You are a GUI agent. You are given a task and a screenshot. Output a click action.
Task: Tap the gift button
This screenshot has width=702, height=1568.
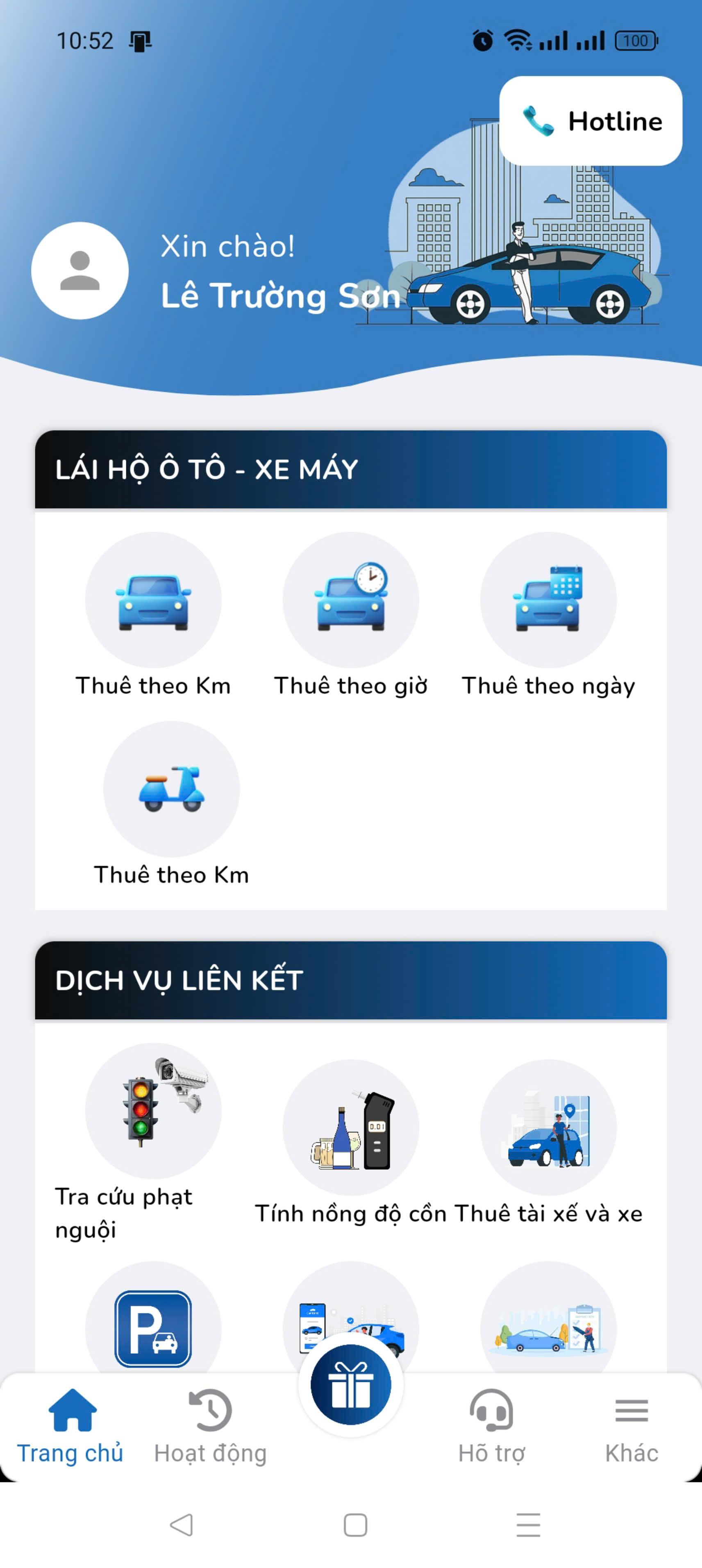[351, 1385]
